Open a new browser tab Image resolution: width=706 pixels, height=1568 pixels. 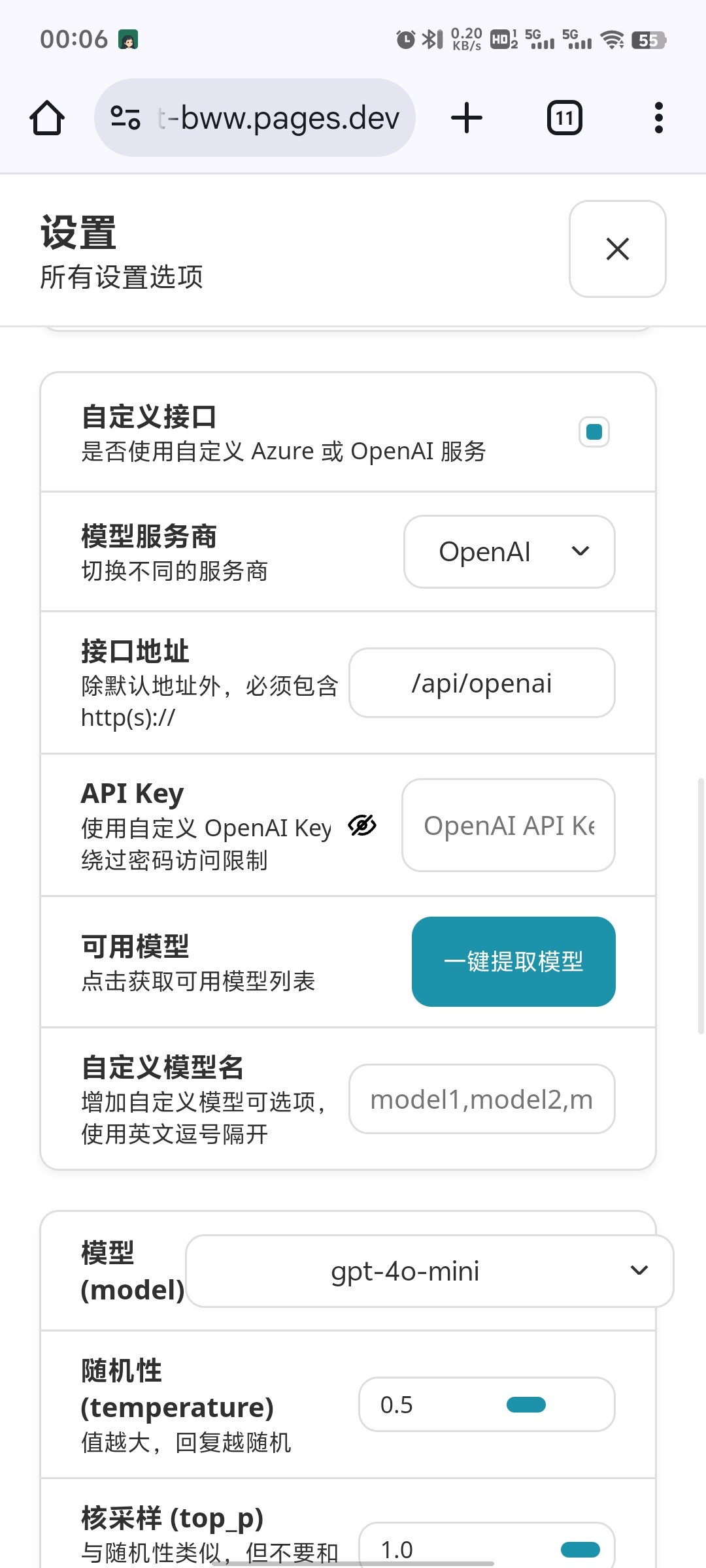[467, 118]
